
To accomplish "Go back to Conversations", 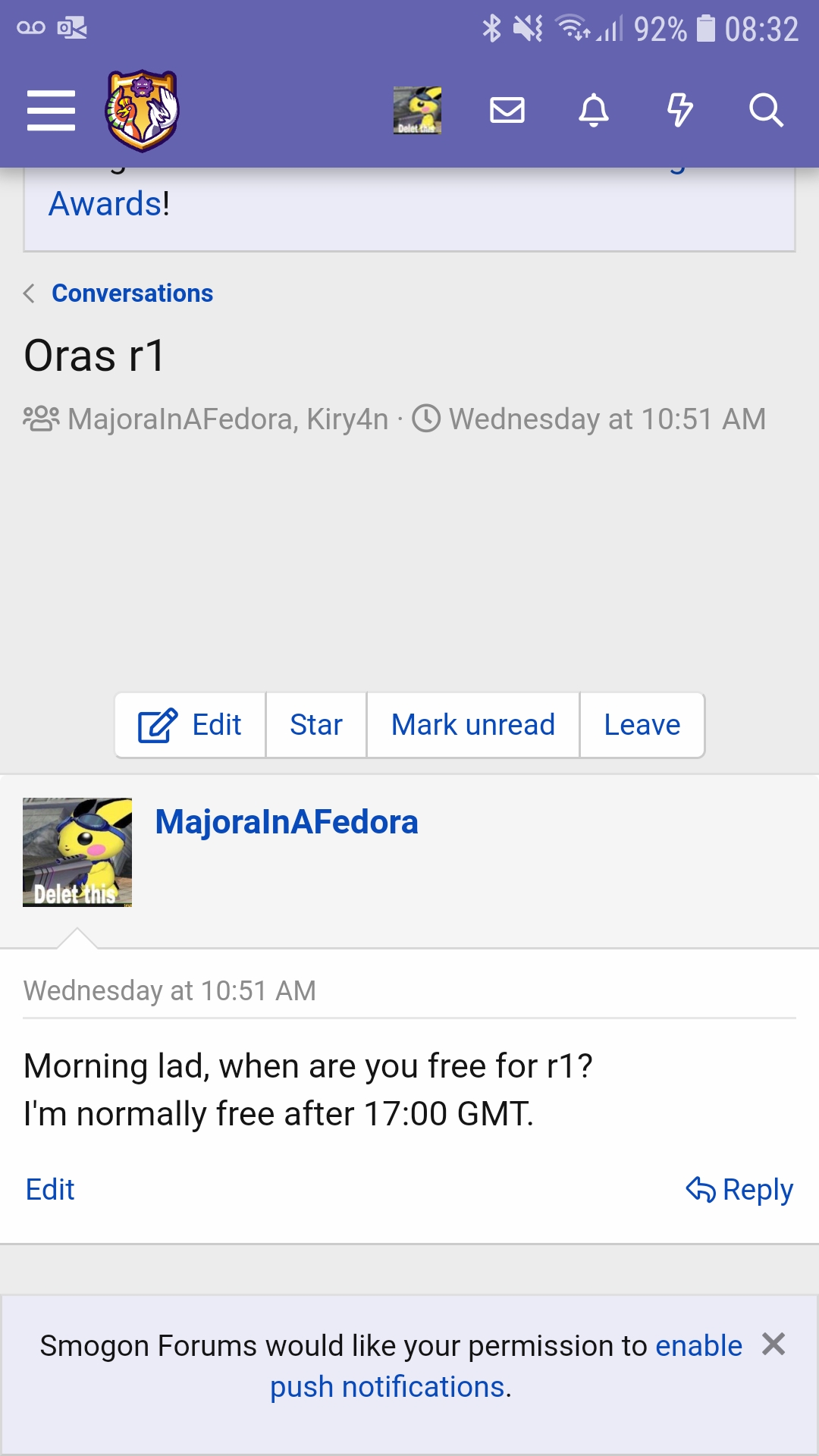I will pos(132,293).
